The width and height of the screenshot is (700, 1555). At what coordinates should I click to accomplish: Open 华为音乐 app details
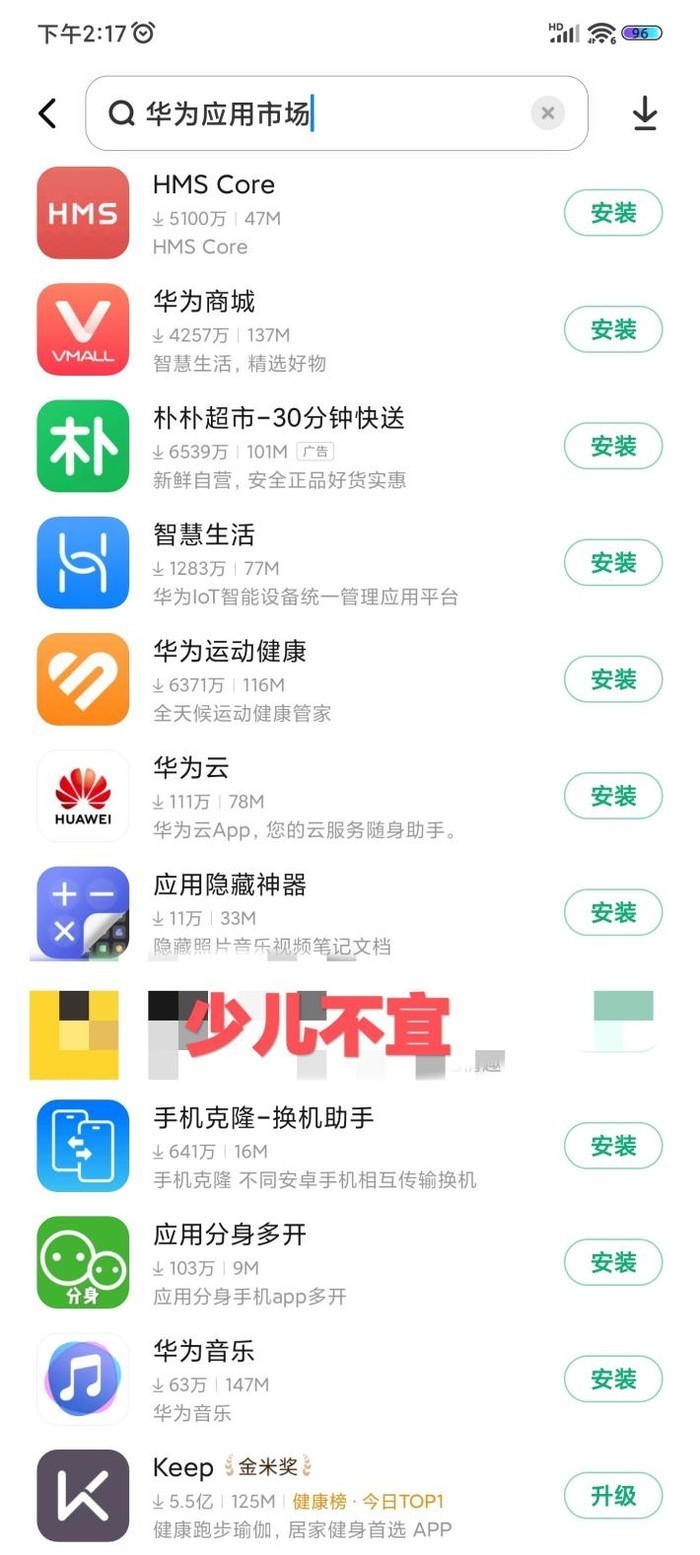300,1380
